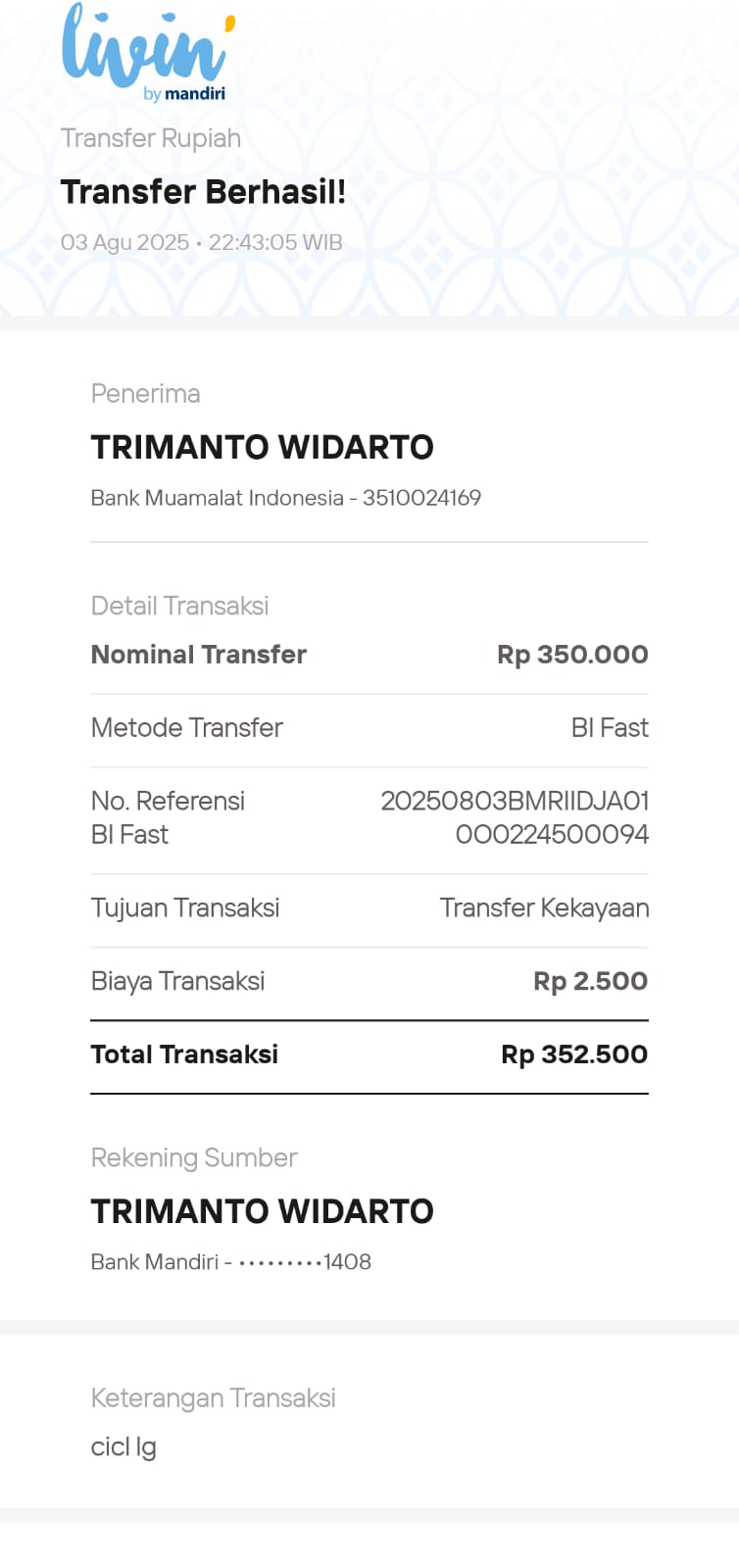The height and width of the screenshot is (1568, 739).
Task: Select the Tujuan Transaksi value Transfer Kekayaan
Action: (544, 907)
